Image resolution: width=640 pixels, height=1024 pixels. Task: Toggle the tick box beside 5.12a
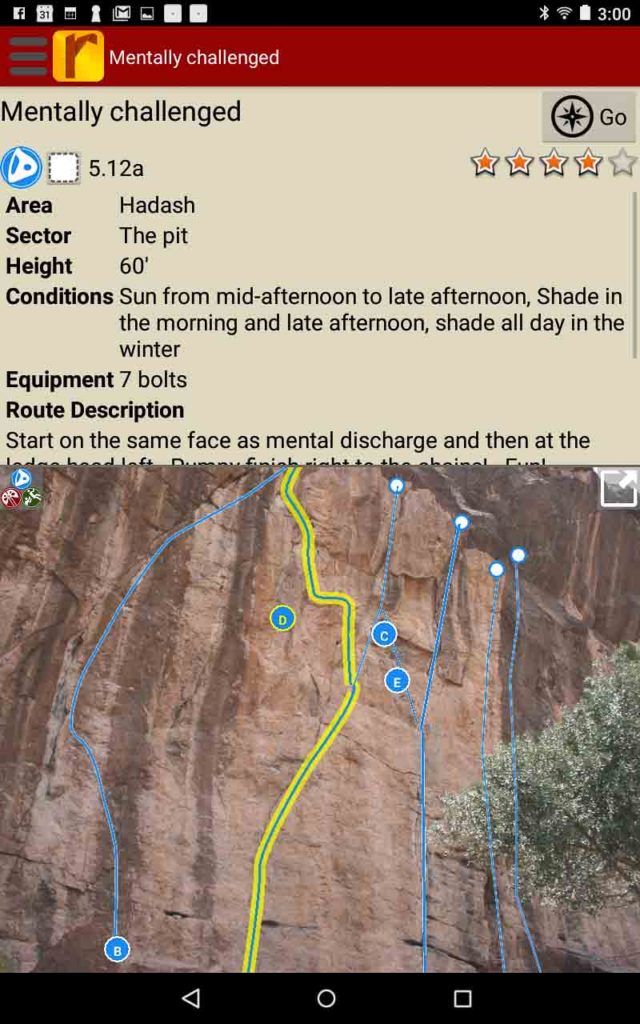(64, 167)
